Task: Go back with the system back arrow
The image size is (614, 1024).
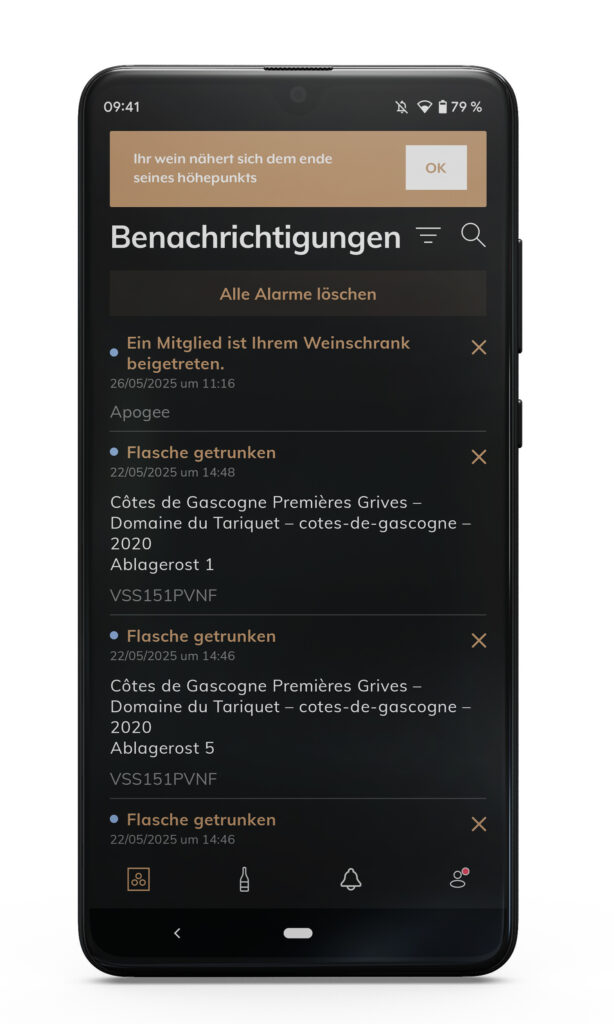Action: [177, 933]
